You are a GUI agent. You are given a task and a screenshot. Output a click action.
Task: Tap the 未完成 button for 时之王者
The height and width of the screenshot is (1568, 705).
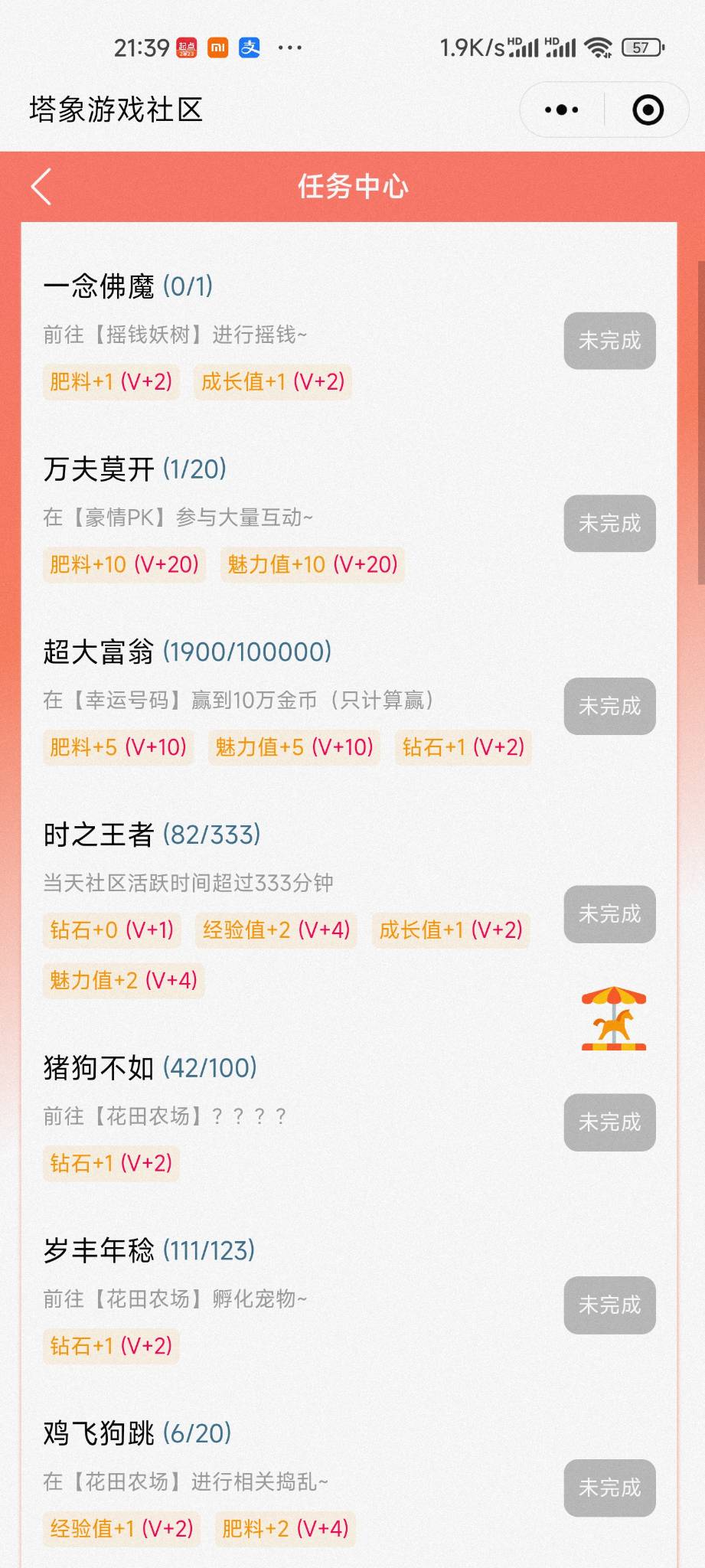[609, 914]
